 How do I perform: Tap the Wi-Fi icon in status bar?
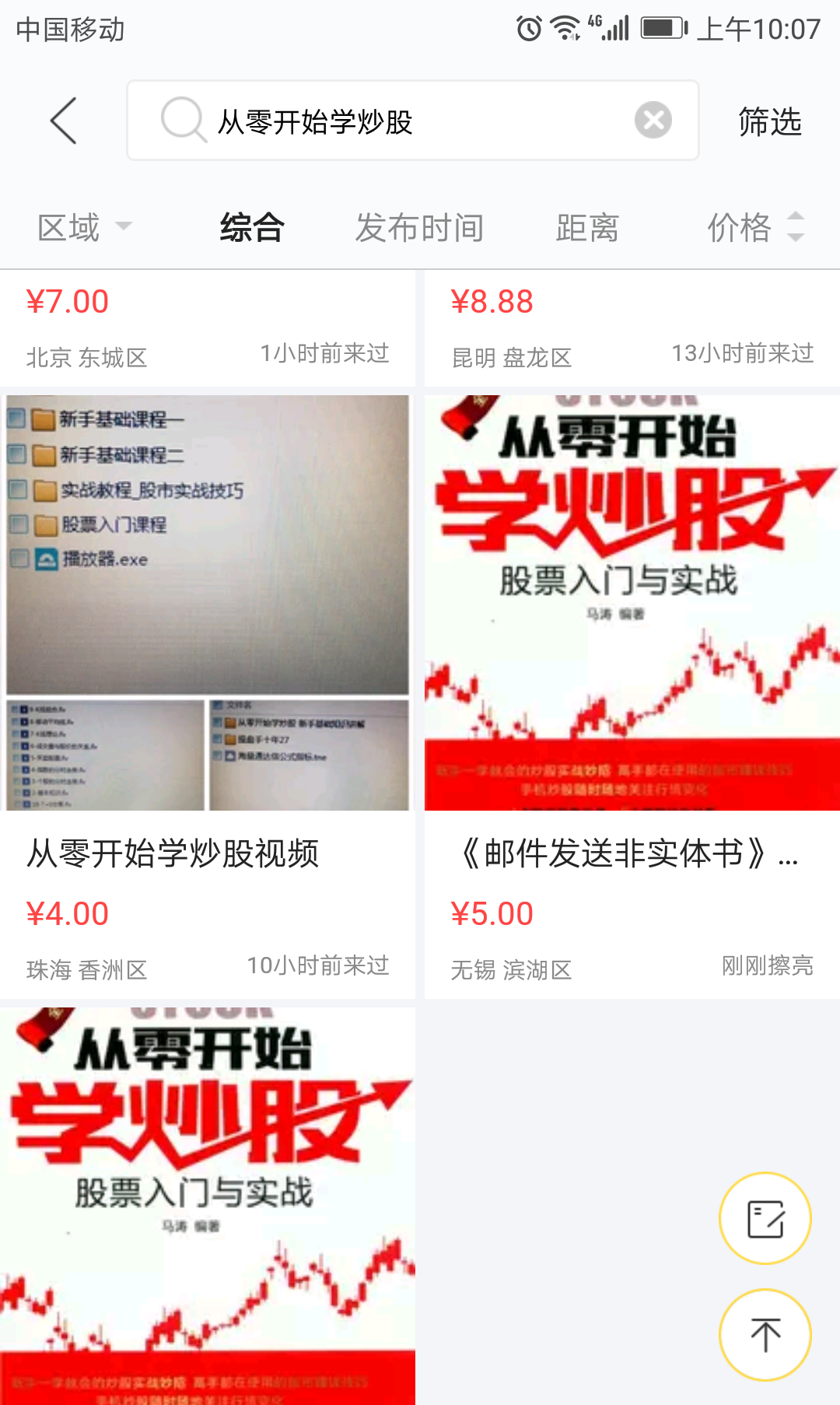click(565, 27)
